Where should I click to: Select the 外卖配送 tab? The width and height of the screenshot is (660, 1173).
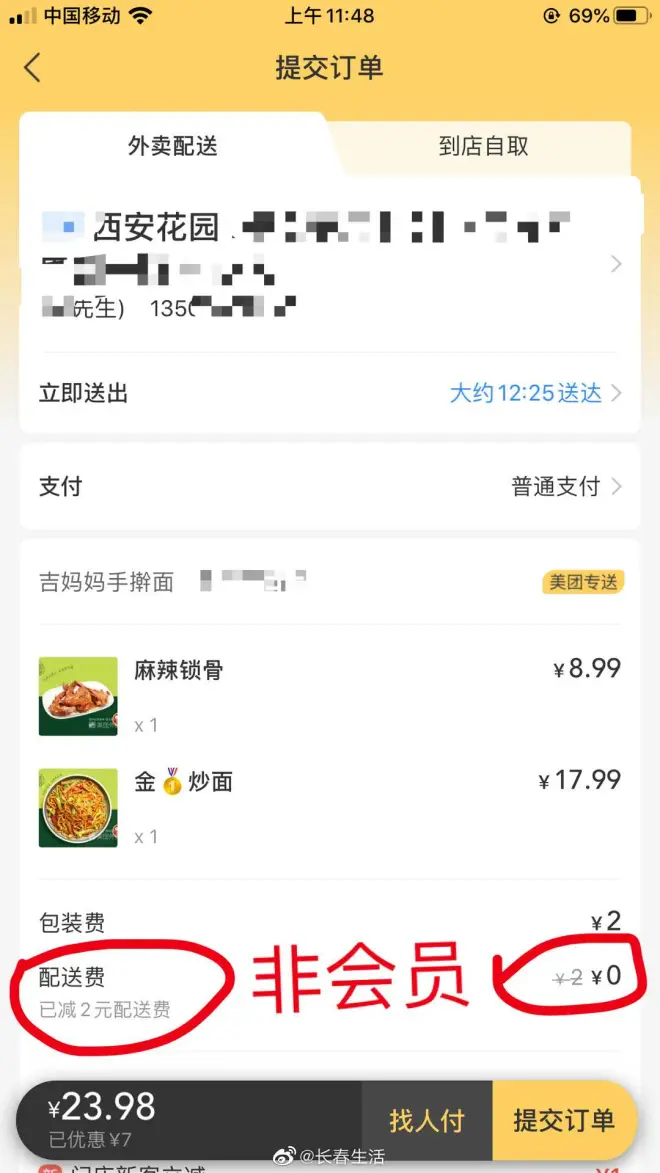172,146
